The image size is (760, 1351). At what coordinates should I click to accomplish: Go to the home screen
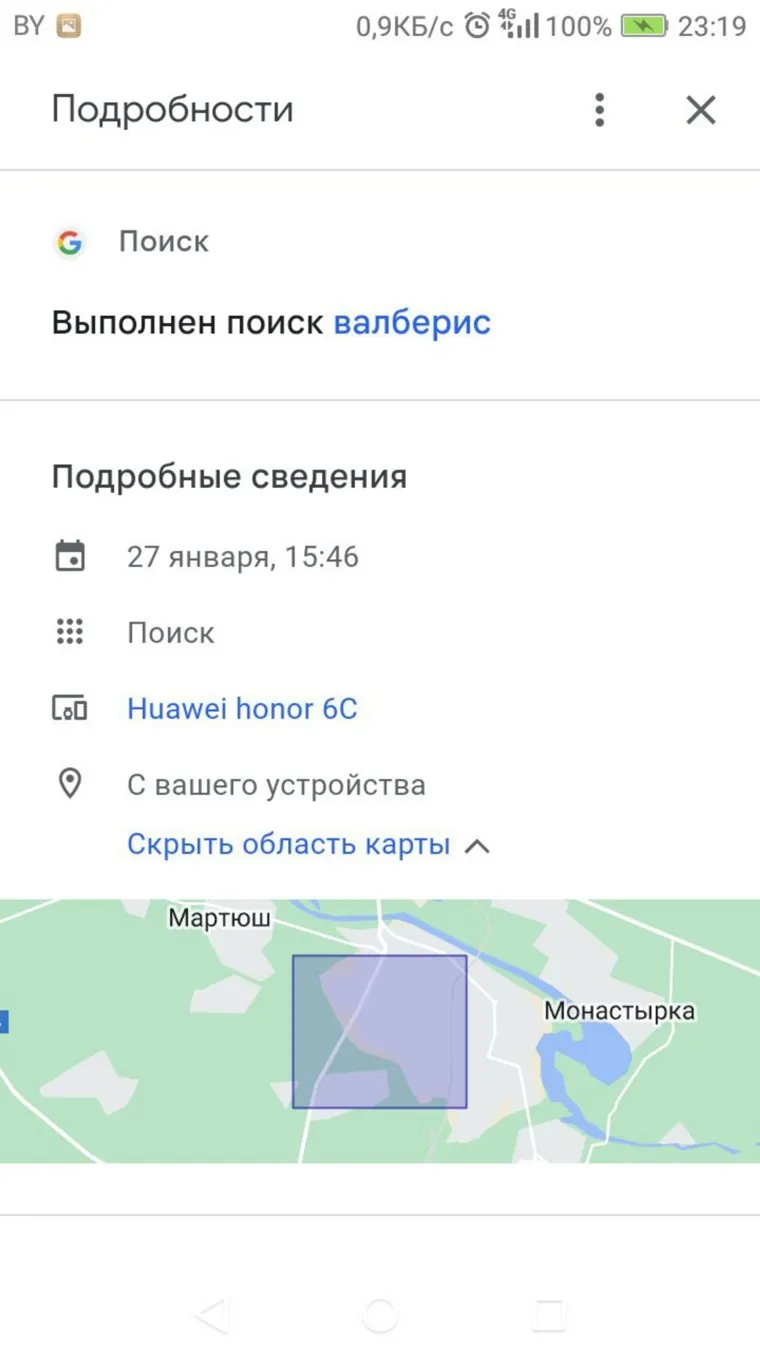click(x=380, y=1316)
